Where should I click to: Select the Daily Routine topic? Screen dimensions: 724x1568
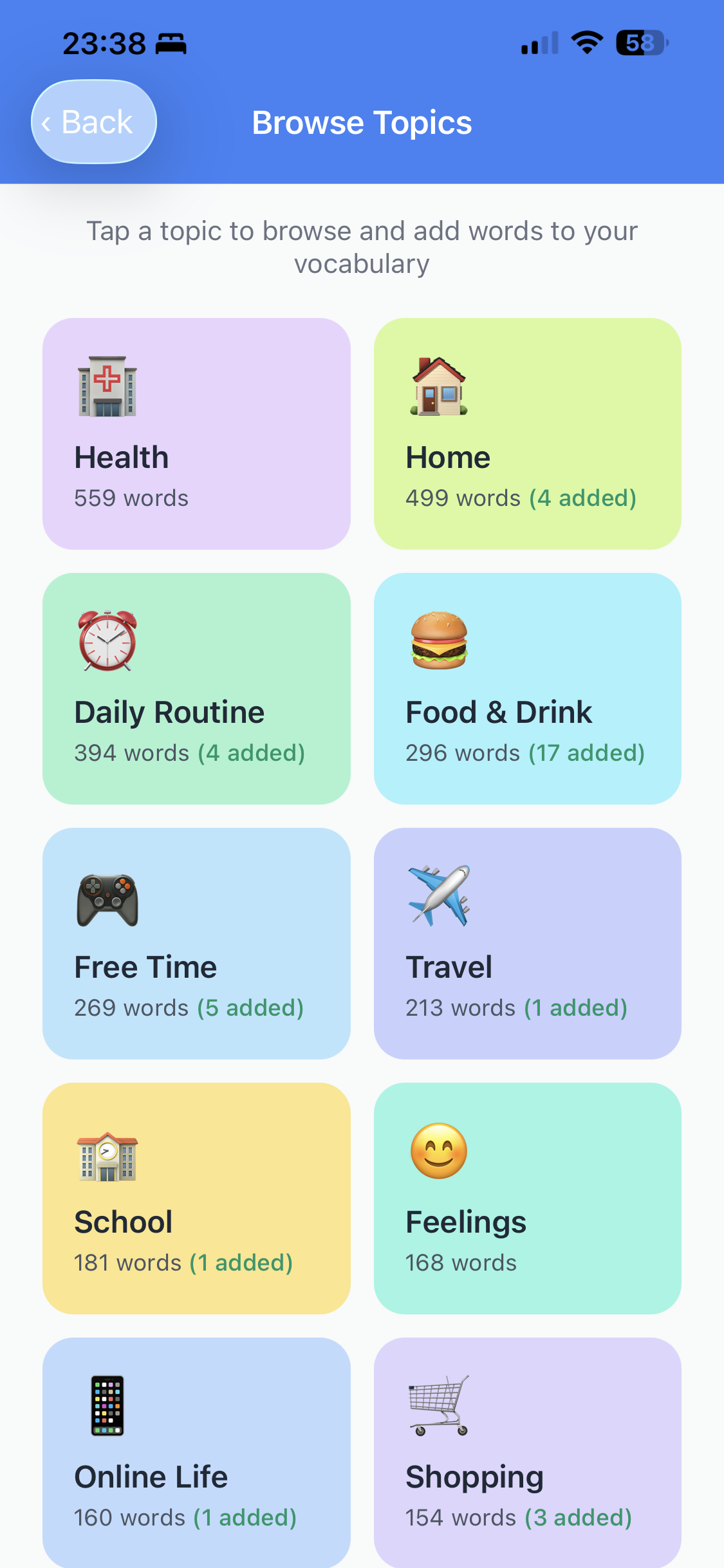click(196, 689)
